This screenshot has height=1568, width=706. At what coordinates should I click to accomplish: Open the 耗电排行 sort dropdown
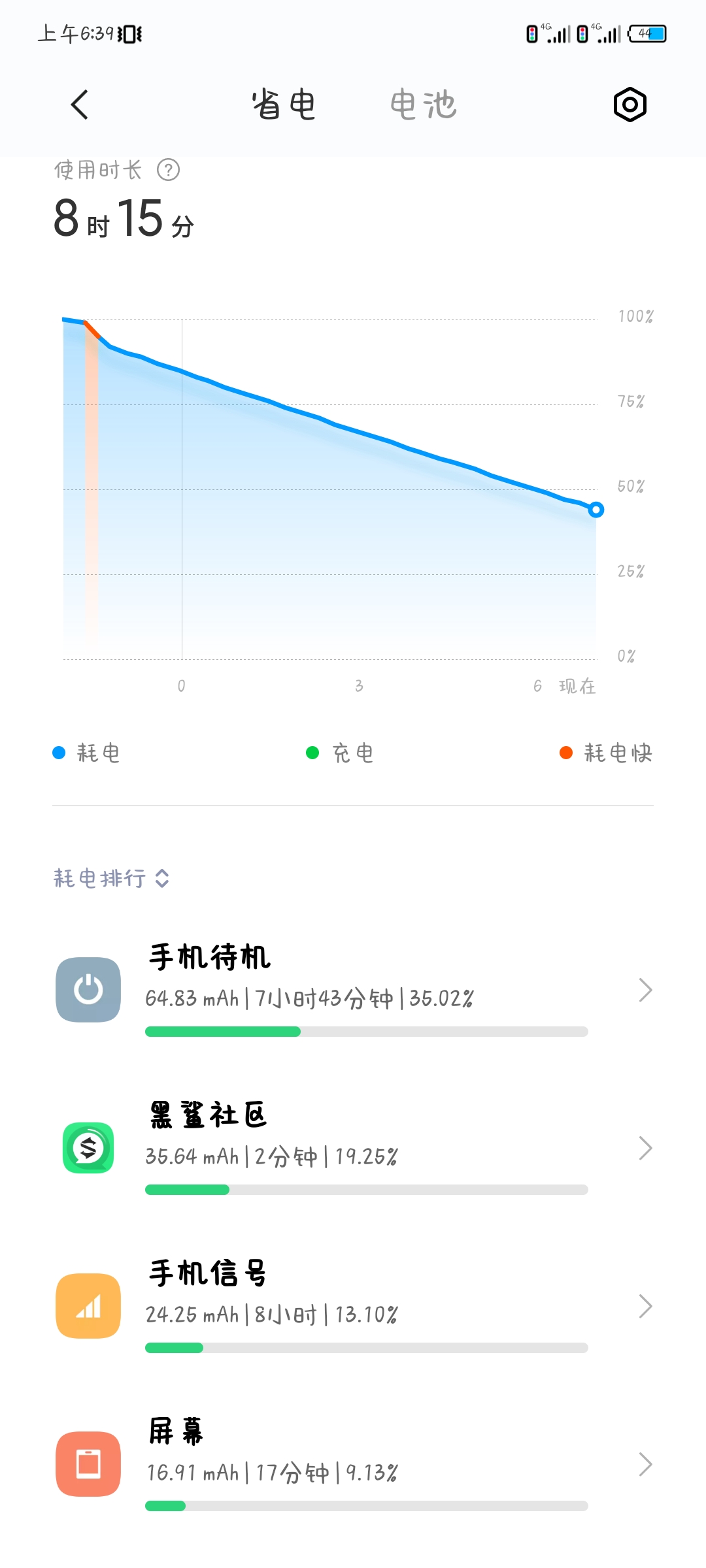pos(112,878)
